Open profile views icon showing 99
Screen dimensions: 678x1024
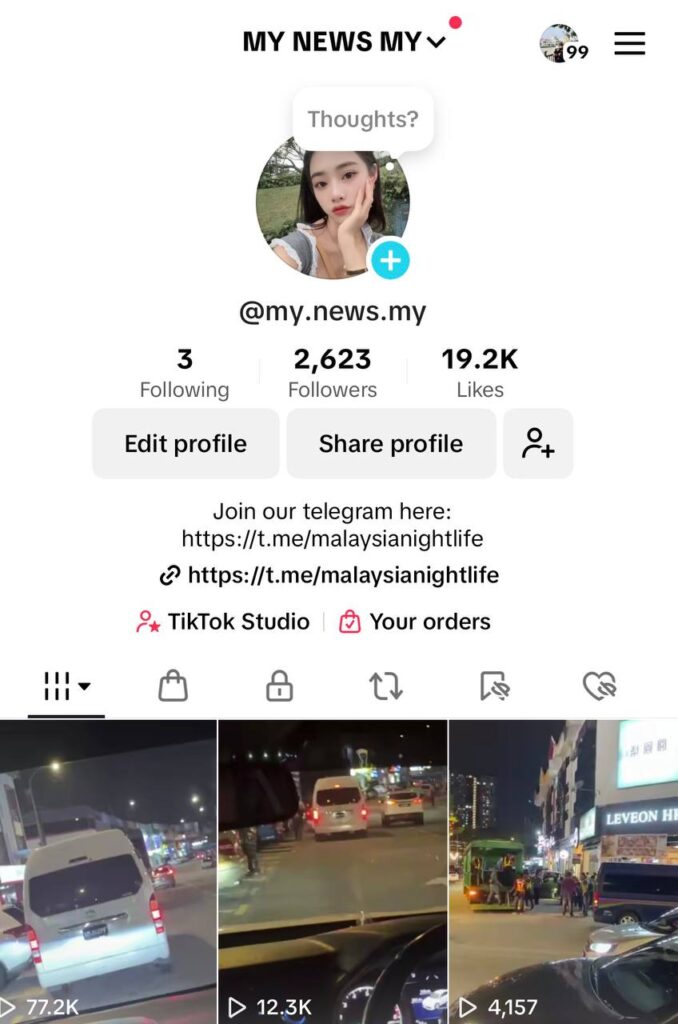point(563,44)
